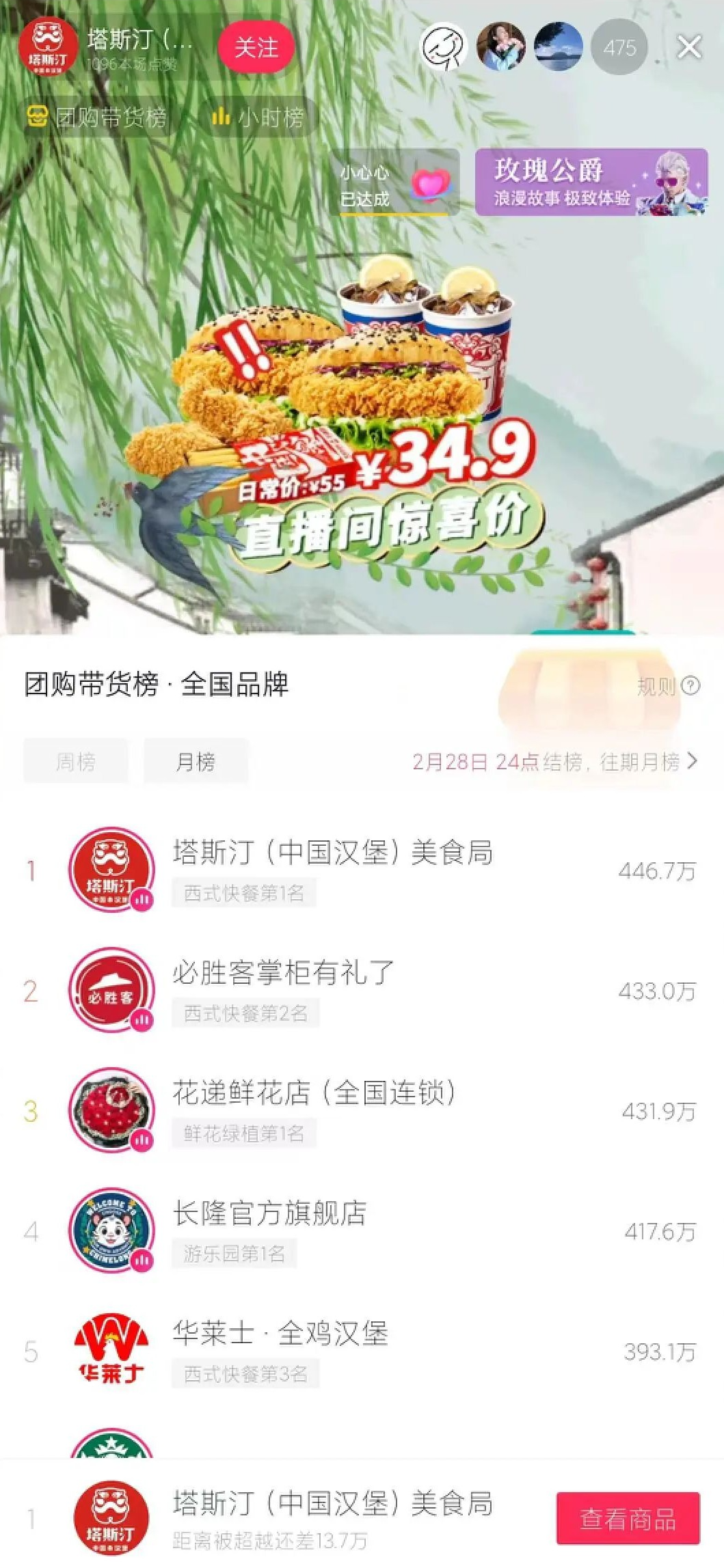Switch to the 周榜 tab
Screen dimensions: 724x1568
(x=76, y=761)
